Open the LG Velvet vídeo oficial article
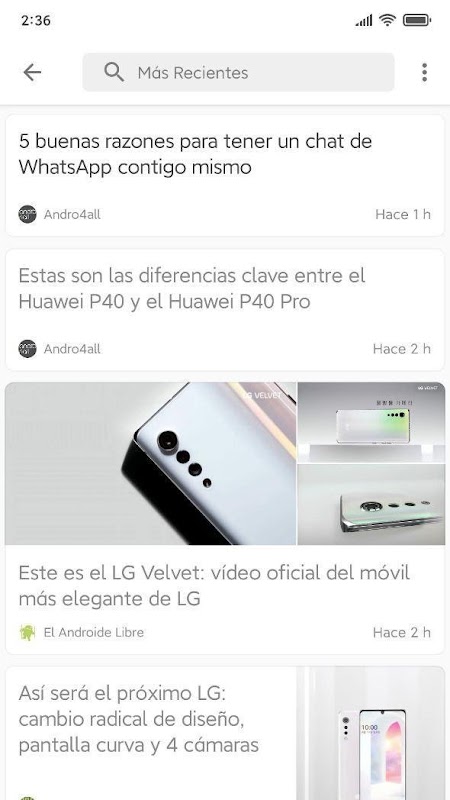The width and height of the screenshot is (450, 800). (x=225, y=518)
